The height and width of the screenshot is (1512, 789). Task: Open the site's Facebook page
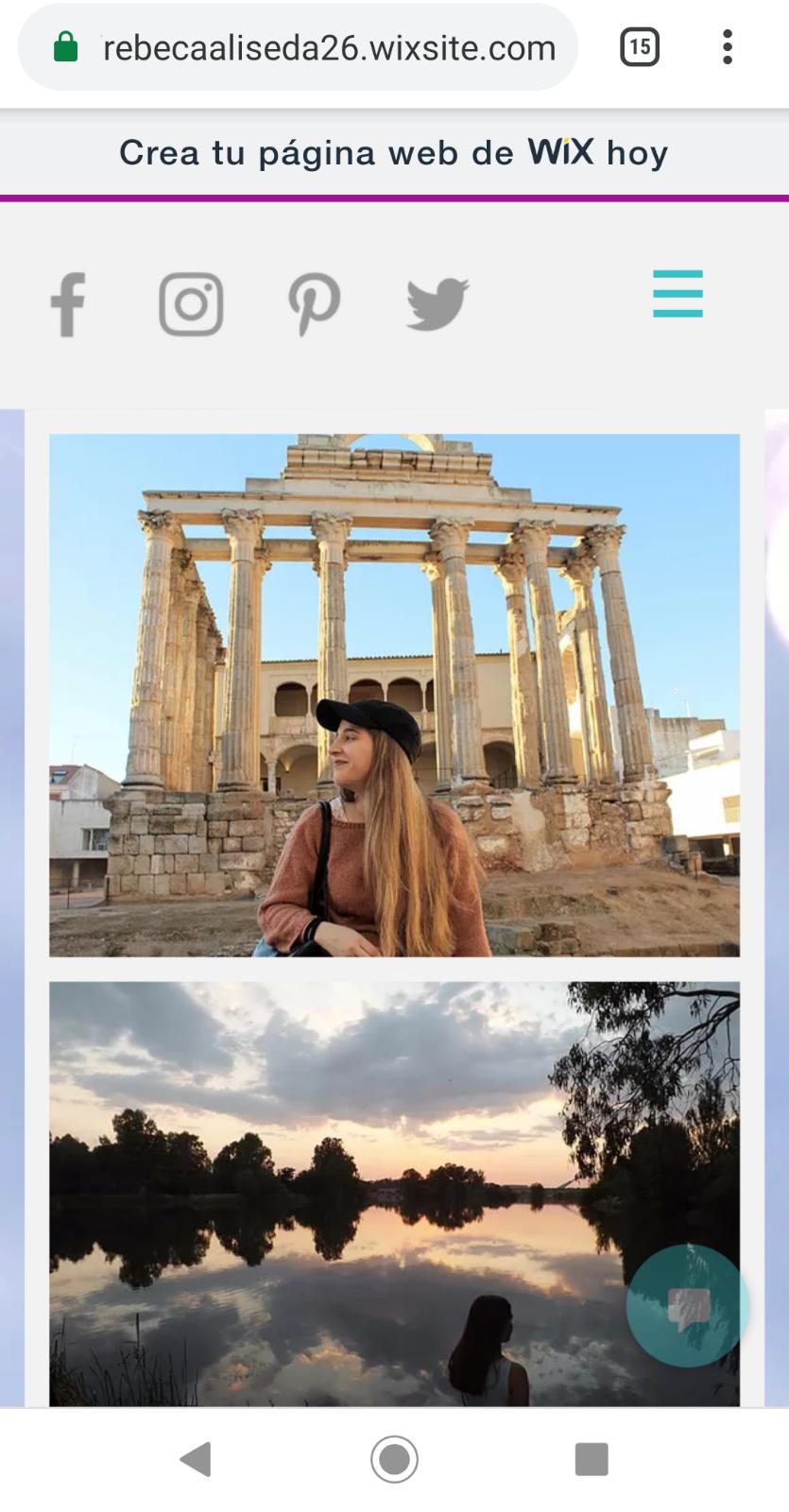point(68,304)
